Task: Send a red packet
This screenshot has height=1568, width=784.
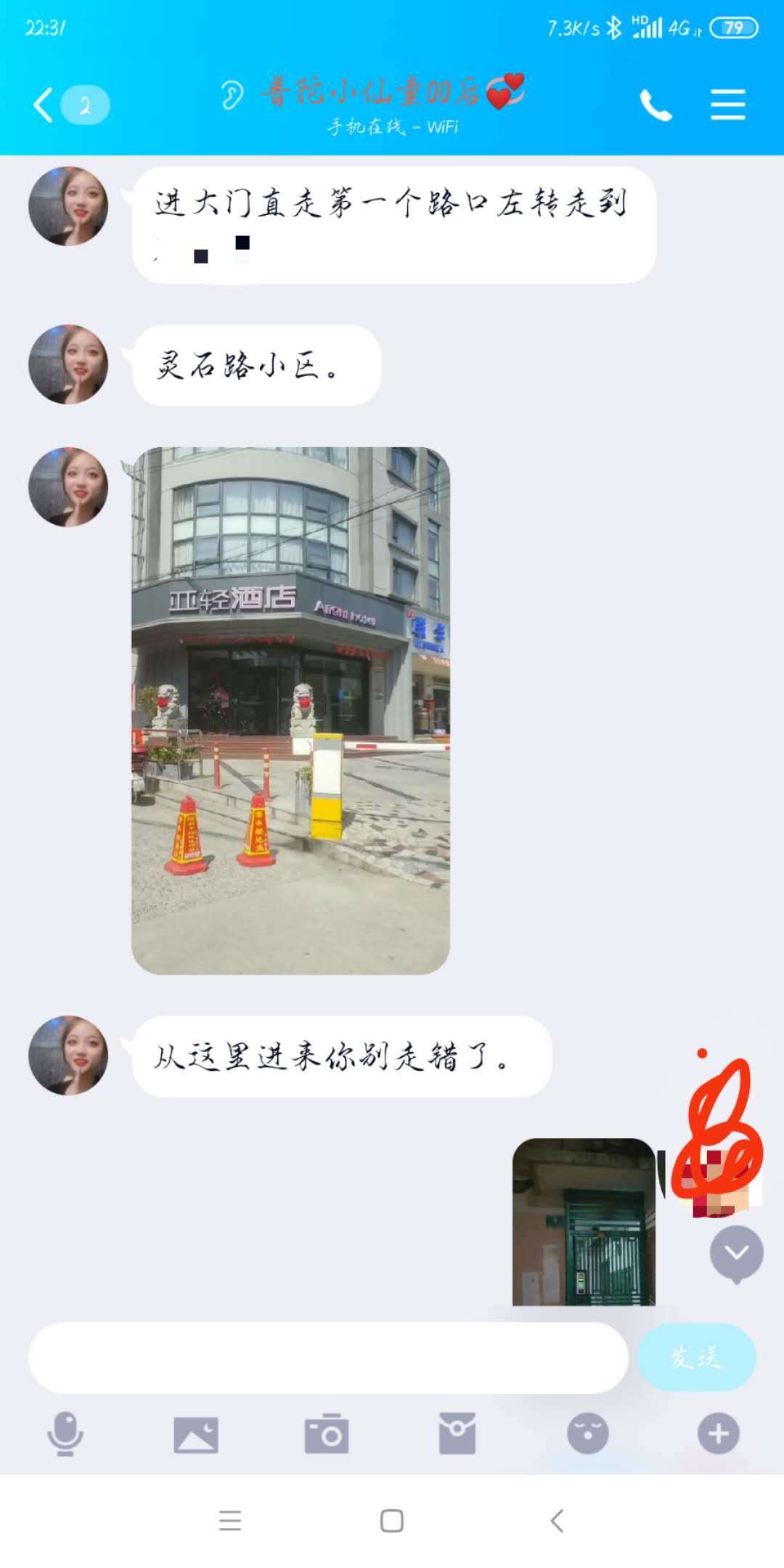Action: click(x=457, y=1434)
